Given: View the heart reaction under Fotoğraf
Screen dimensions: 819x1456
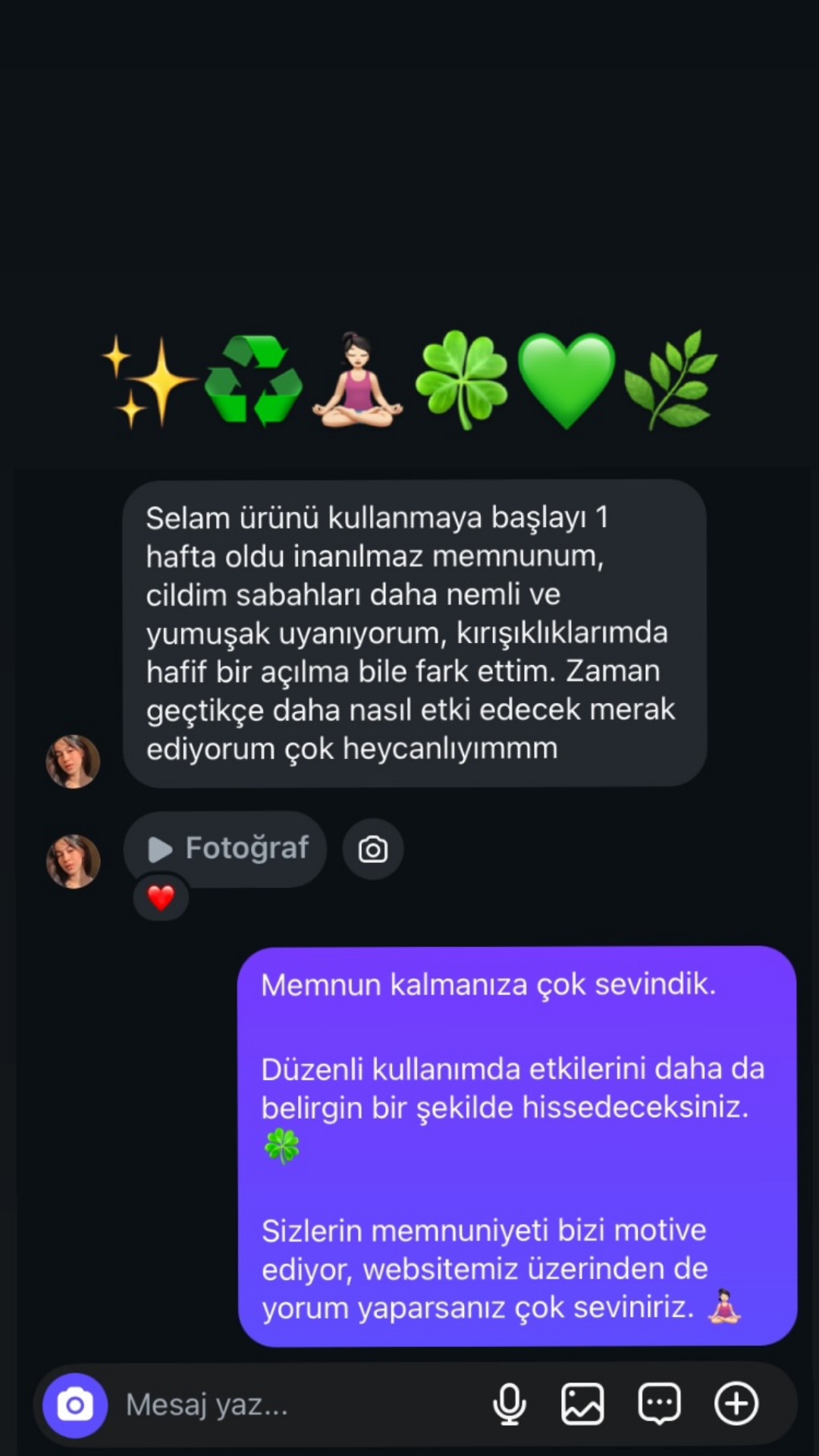Looking at the screenshot, I should tap(161, 899).
